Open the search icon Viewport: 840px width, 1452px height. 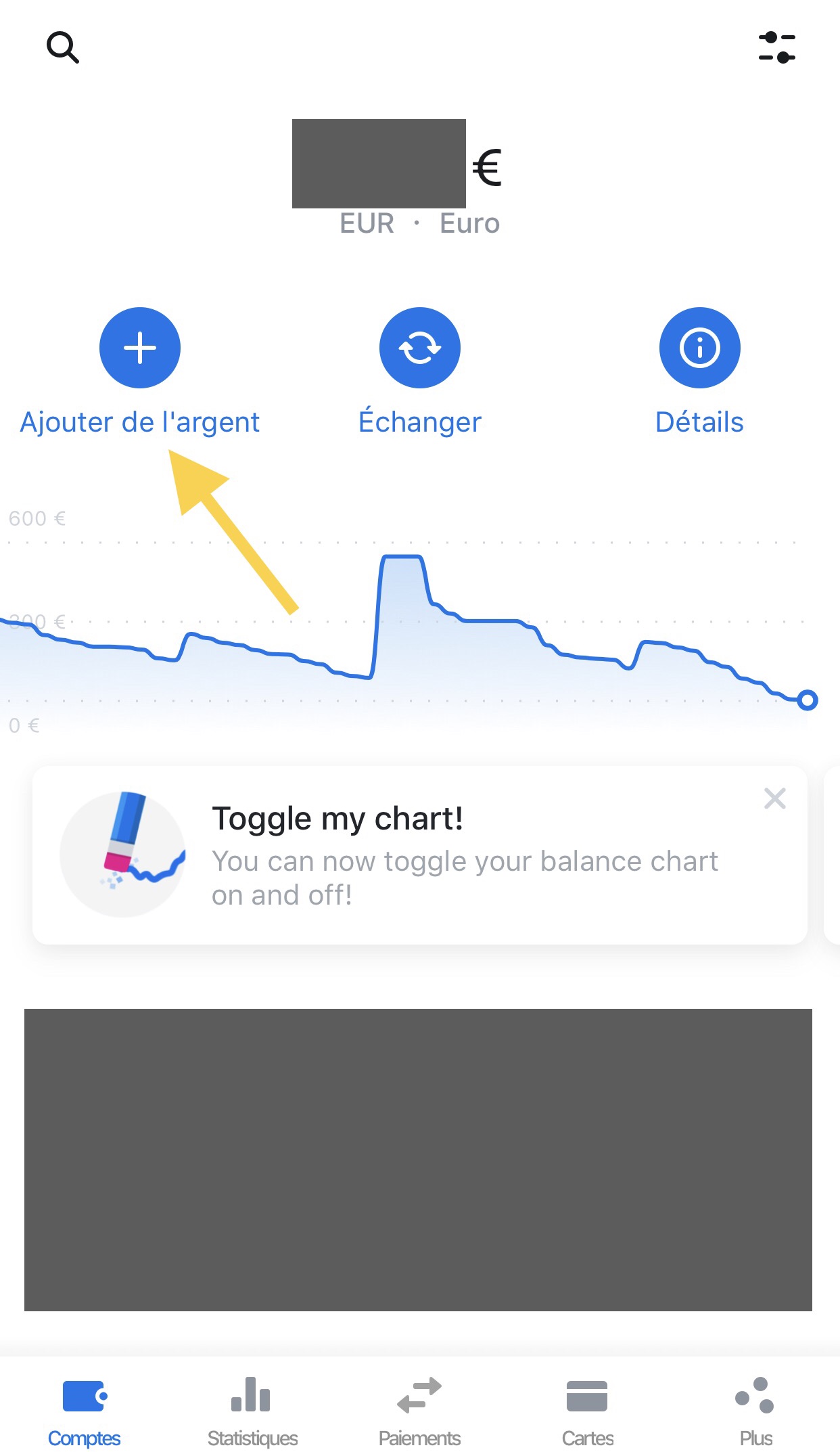point(63,47)
